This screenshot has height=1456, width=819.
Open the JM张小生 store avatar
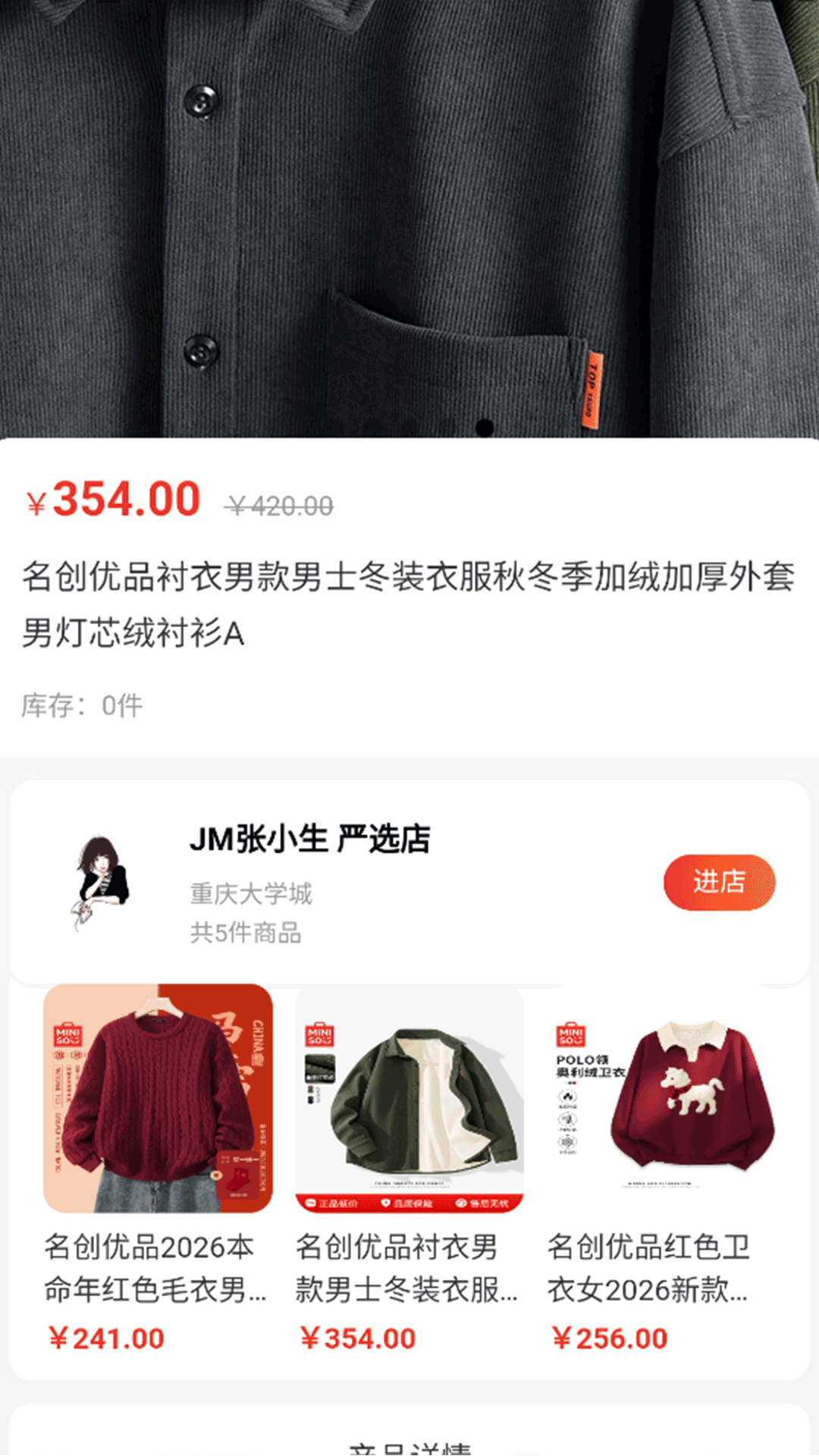[101, 882]
